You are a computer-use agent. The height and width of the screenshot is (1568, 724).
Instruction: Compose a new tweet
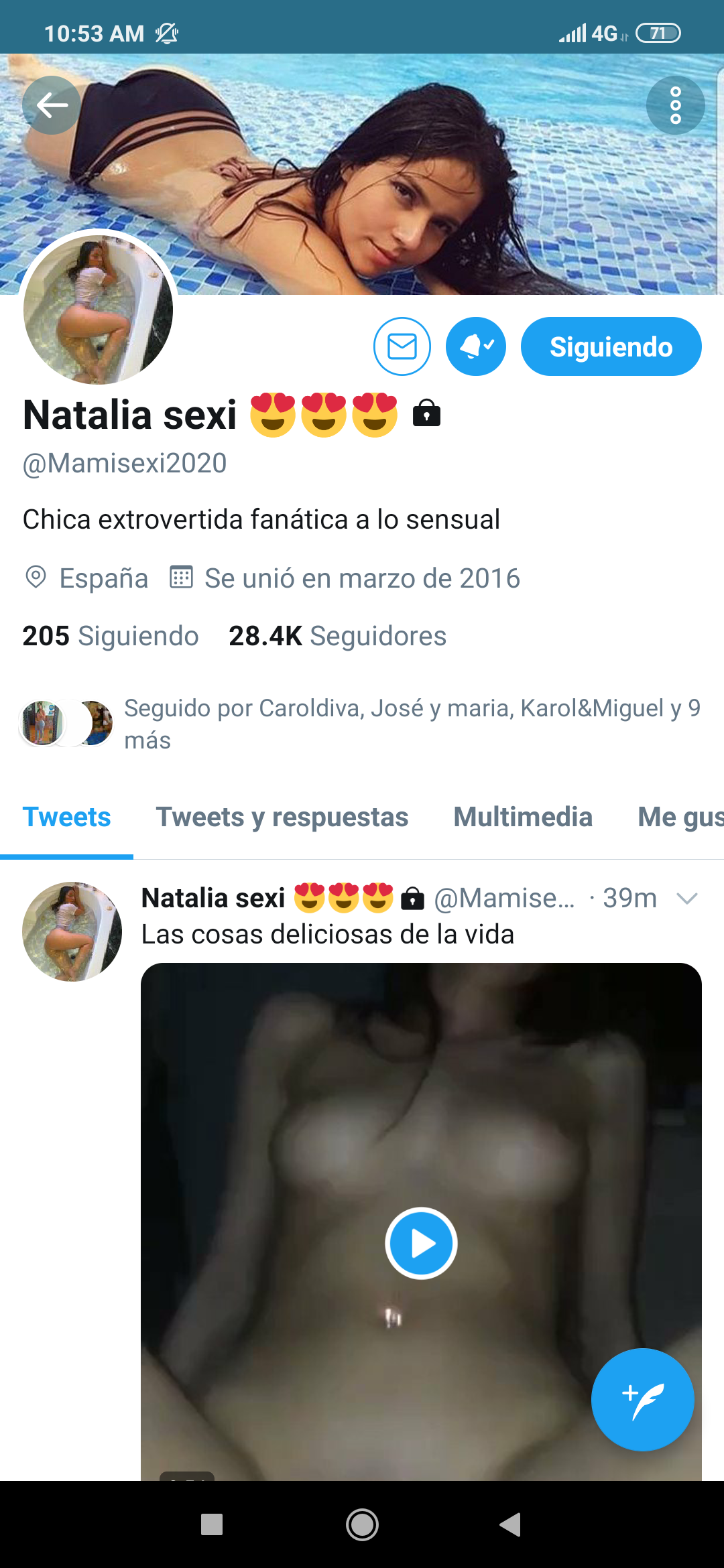click(x=642, y=1399)
